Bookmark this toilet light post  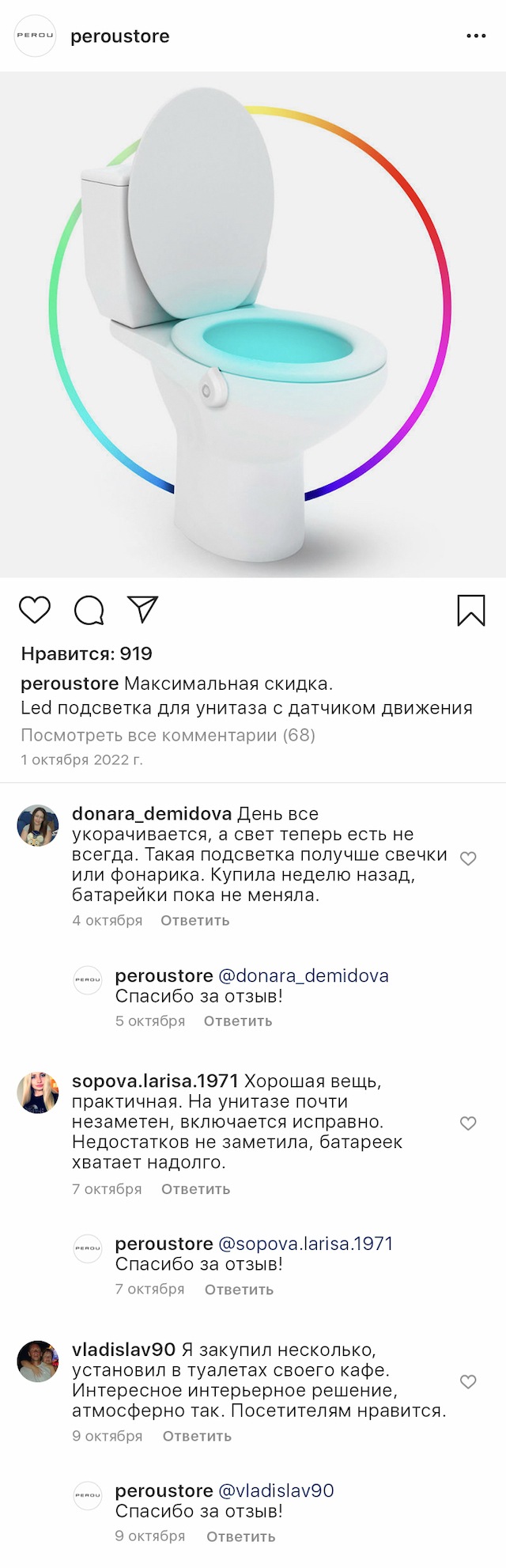471,610
